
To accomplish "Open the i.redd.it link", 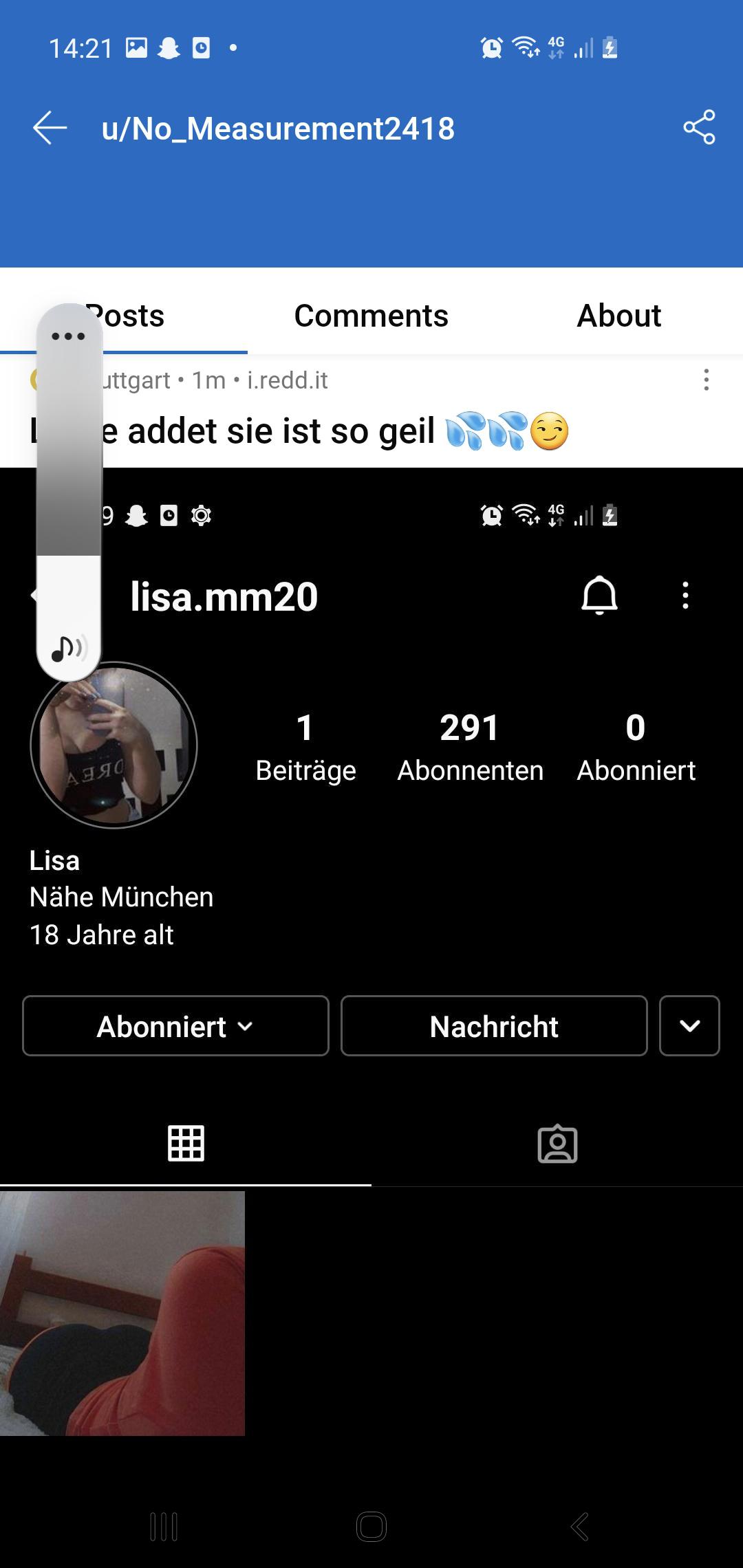I will click(286, 380).
